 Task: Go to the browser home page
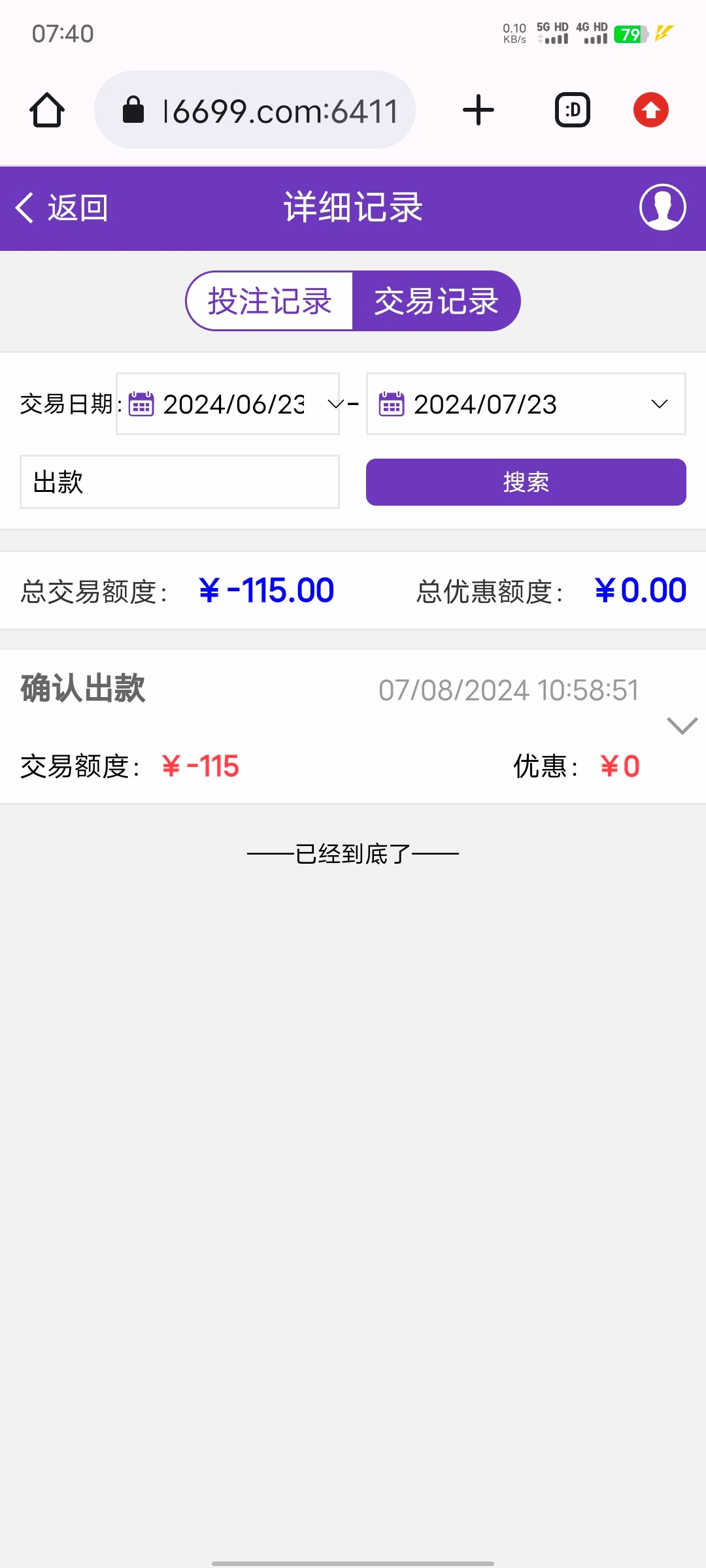[x=47, y=110]
